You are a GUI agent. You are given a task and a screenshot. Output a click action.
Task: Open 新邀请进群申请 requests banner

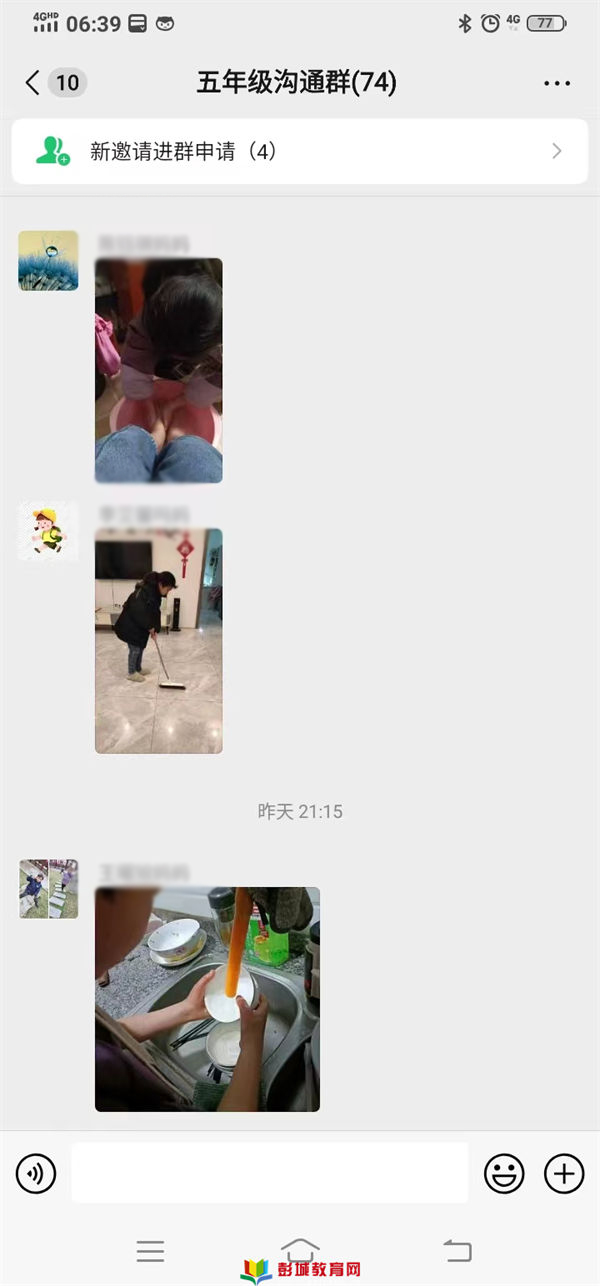pyautogui.click(x=300, y=151)
